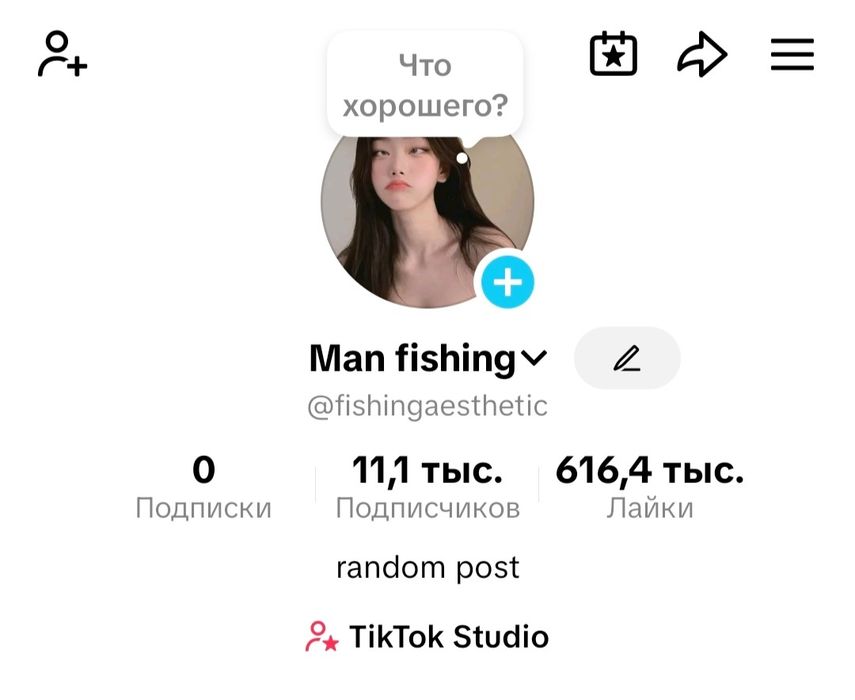Viewport: 855px width, 700px height.
Task: Open the Подписчиков followers list
Action: [427, 488]
